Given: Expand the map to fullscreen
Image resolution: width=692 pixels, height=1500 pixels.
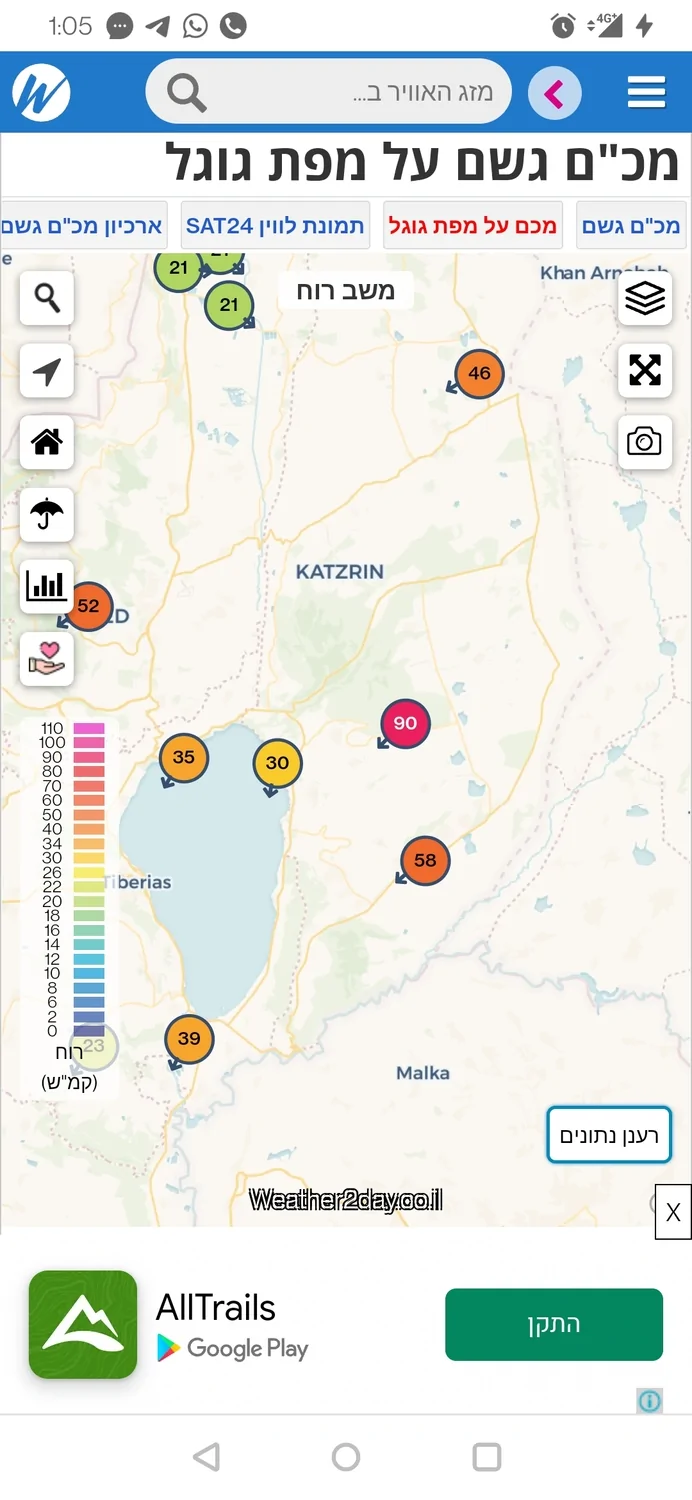Looking at the screenshot, I should click(645, 369).
